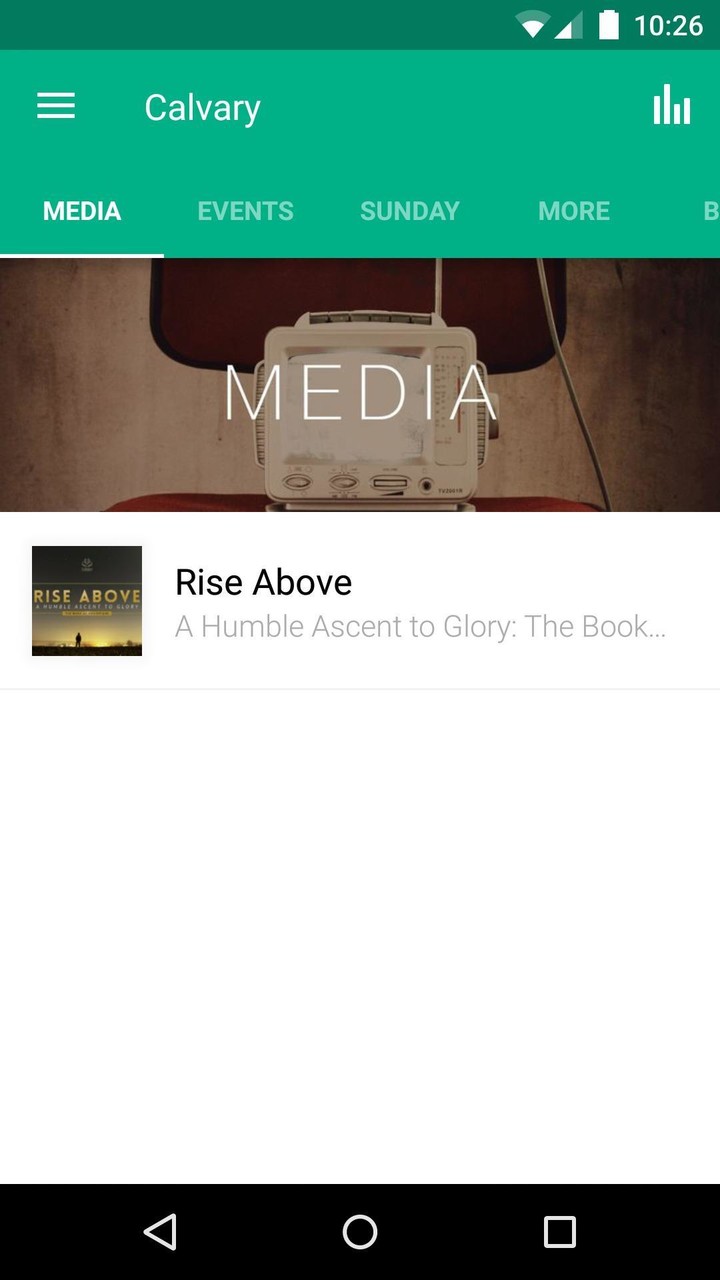The image size is (720, 1280).
Task: Switch to the More tab
Action: [x=574, y=211]
